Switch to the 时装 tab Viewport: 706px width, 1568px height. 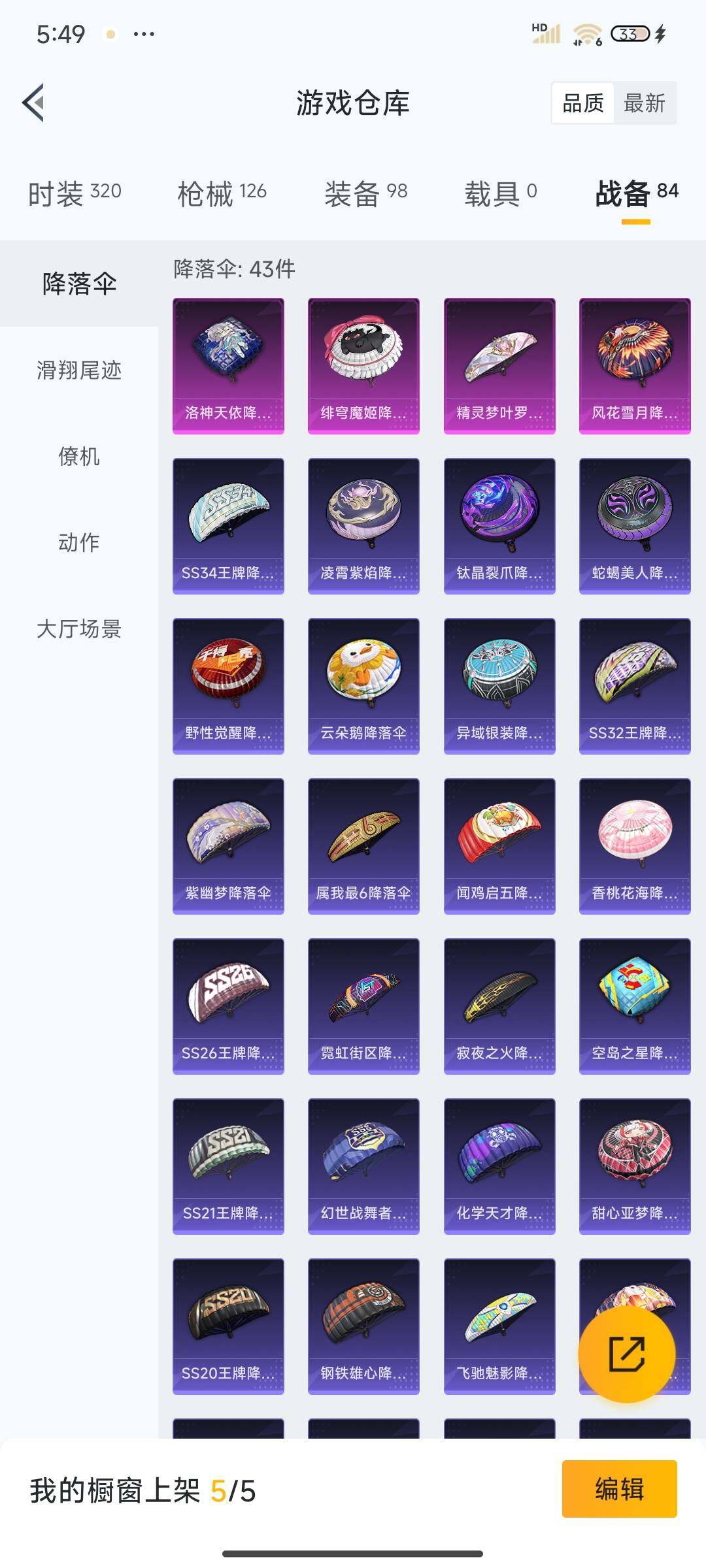(75, 193)
